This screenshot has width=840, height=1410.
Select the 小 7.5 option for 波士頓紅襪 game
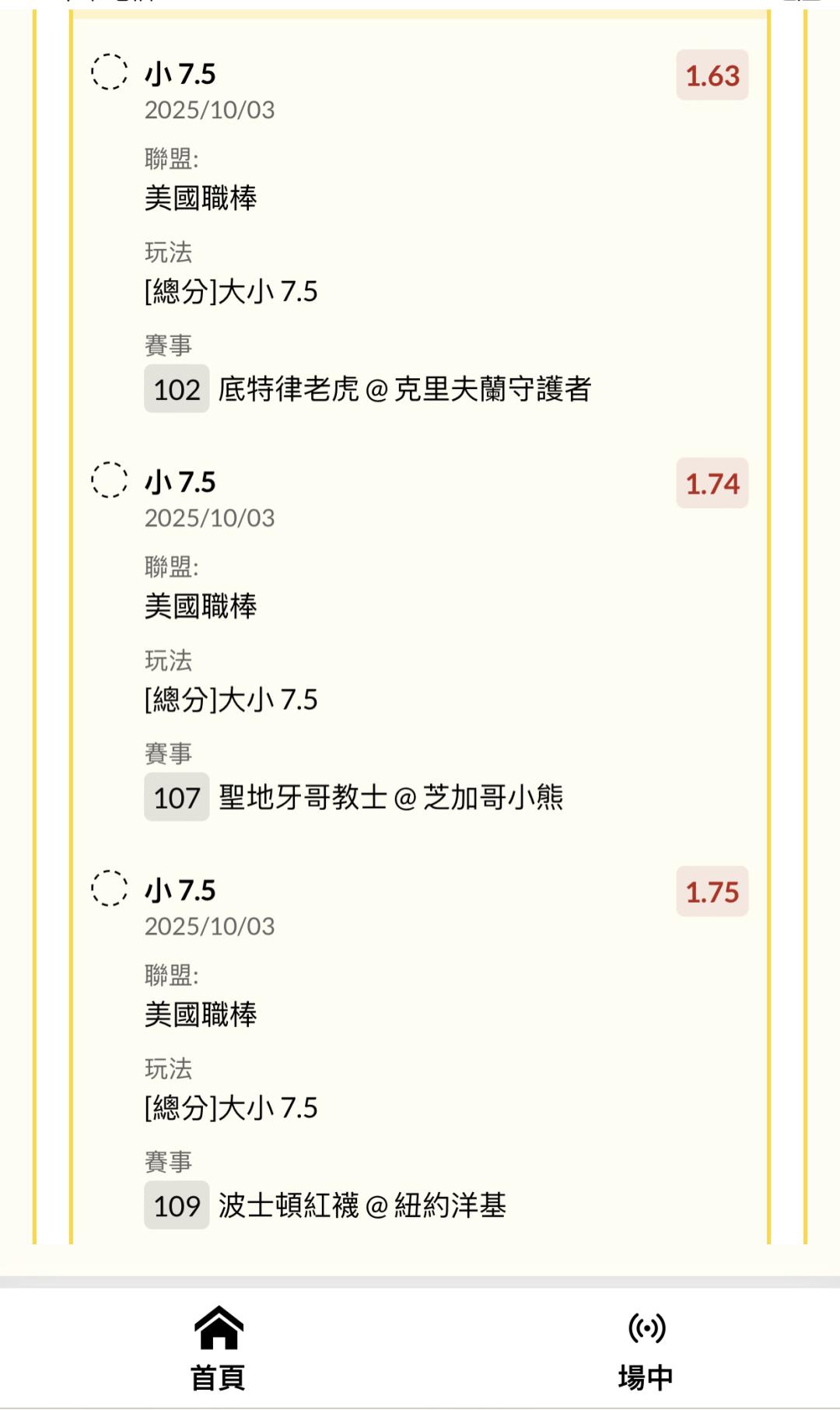[110, 889]
